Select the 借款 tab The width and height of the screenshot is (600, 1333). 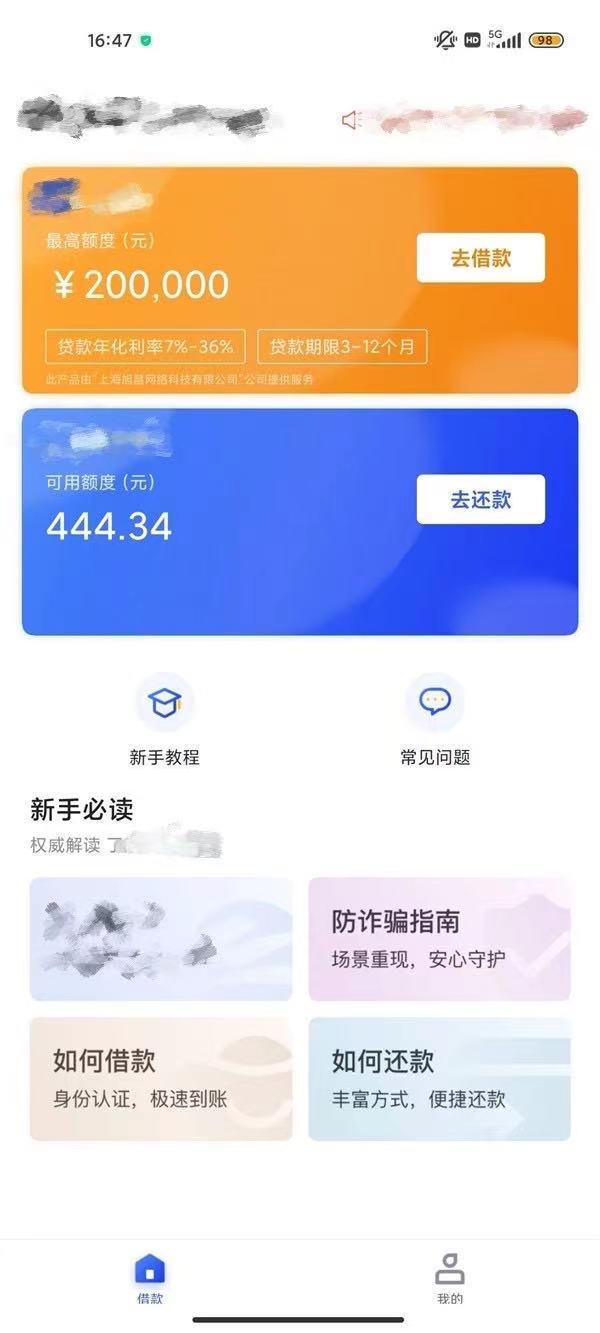pyautogui.click(x=150, y=1278)
